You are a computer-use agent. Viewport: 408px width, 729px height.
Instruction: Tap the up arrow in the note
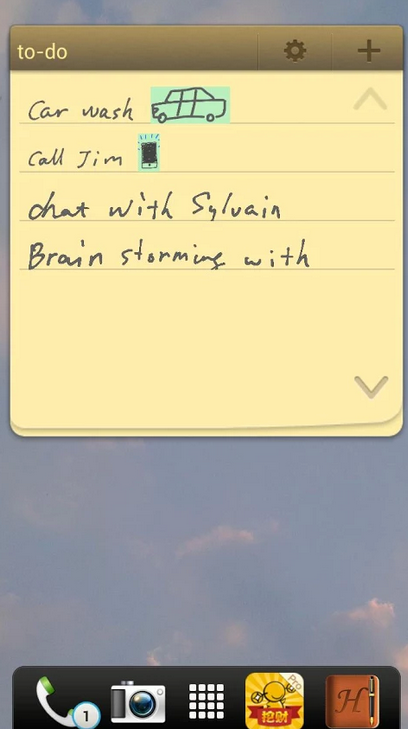[x=370, y=99]
